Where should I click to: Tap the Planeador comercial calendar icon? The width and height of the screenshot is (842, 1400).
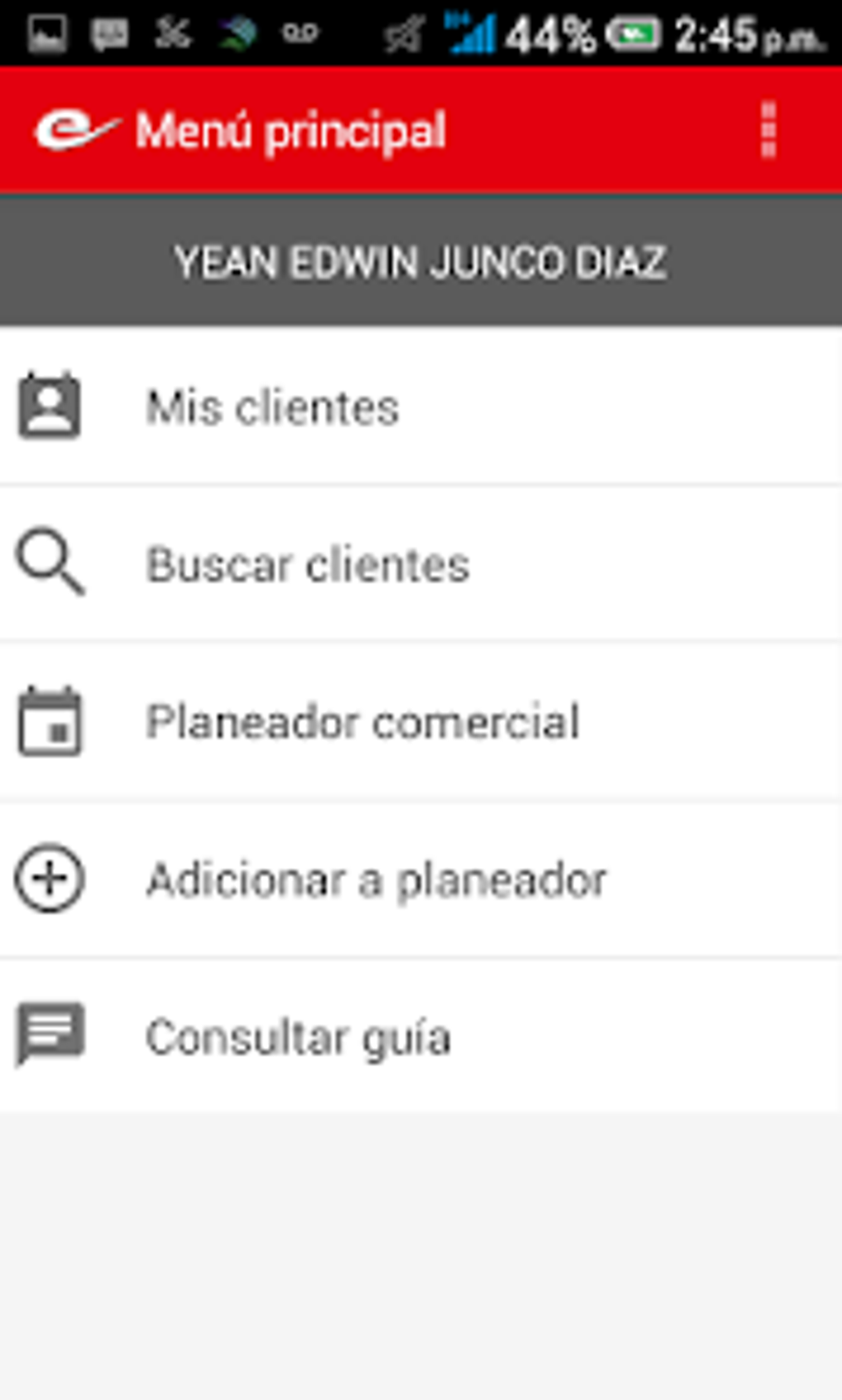coord(48,721)
